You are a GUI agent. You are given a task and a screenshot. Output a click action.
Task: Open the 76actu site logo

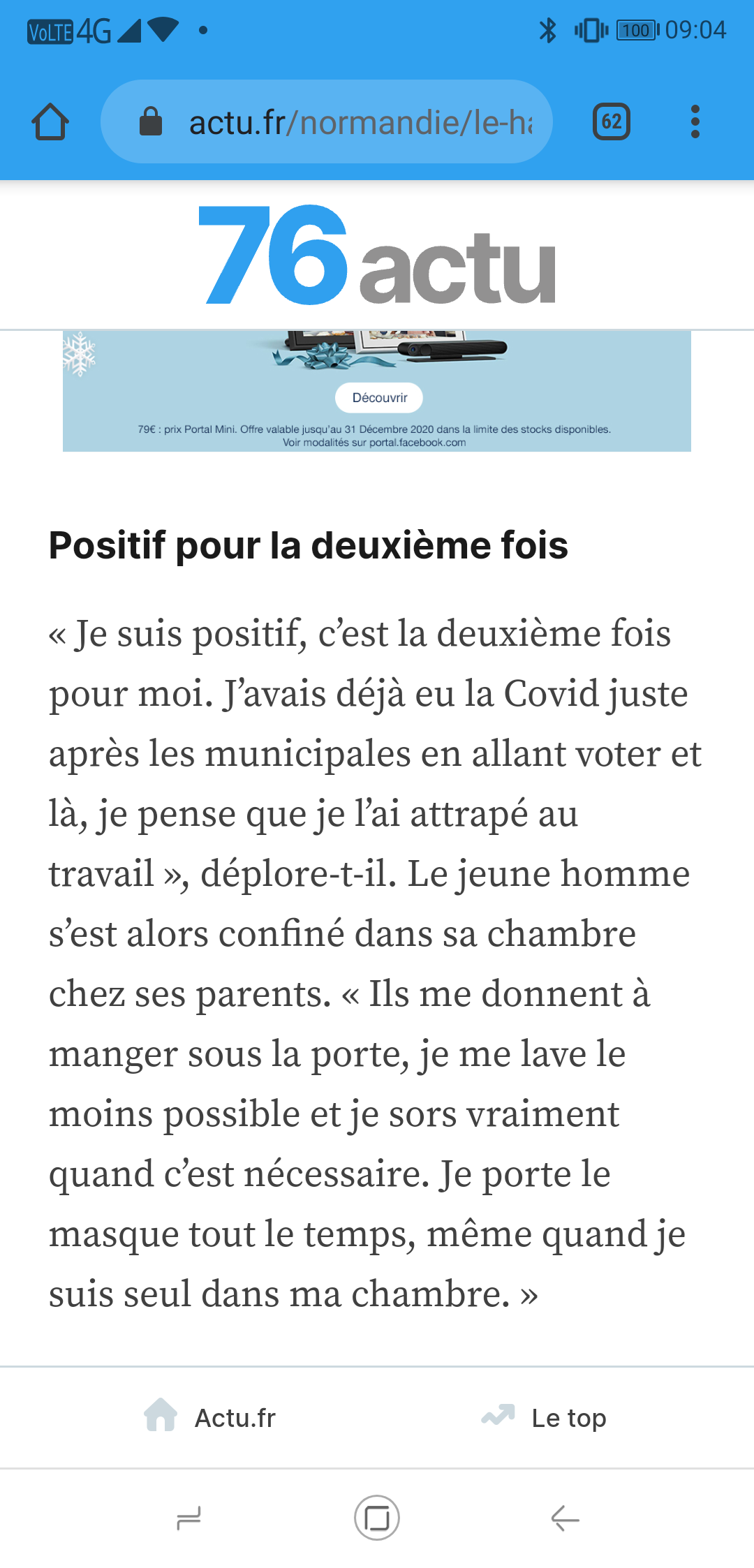[377, 255]
